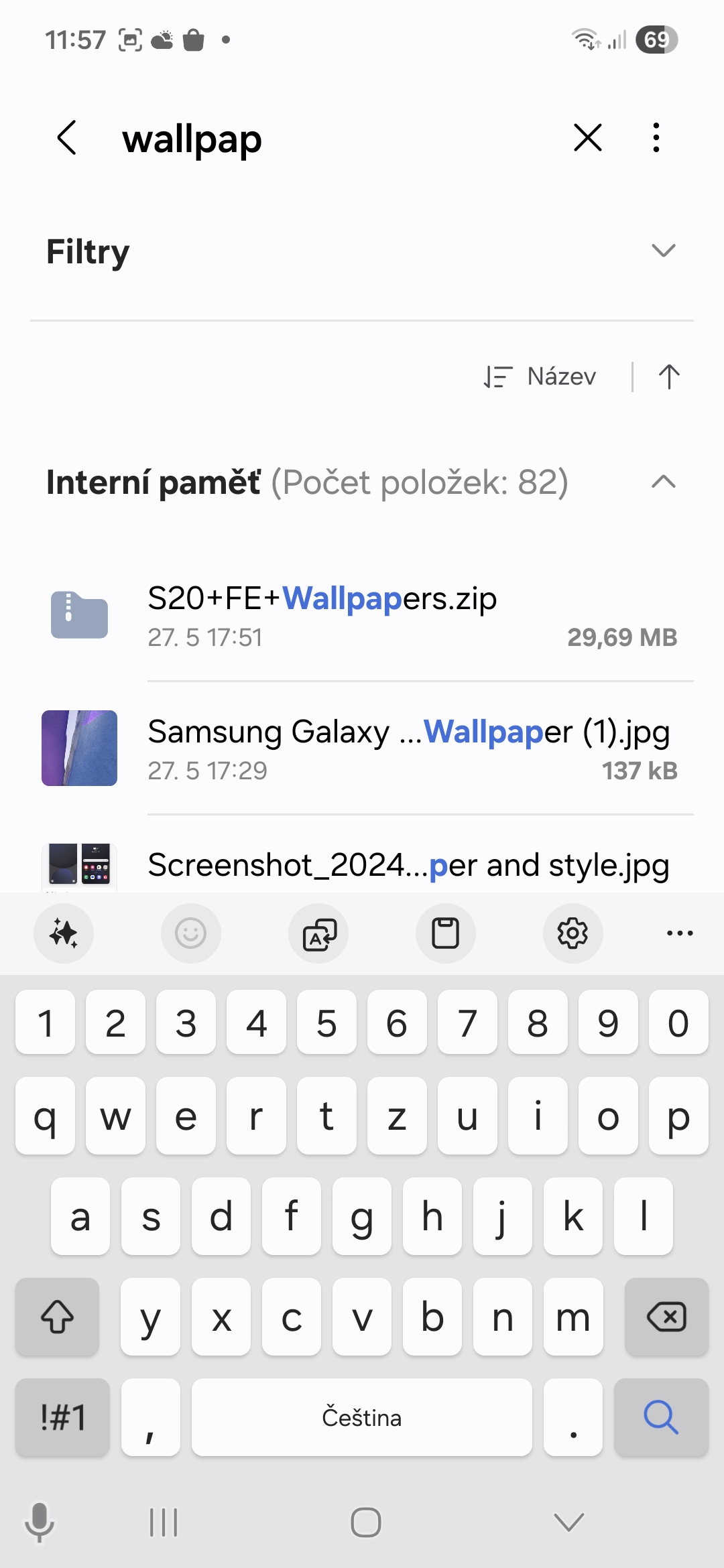The image size is (724, 1568).
Task: Open keyboard translate tool
Action: coord(318,933)
